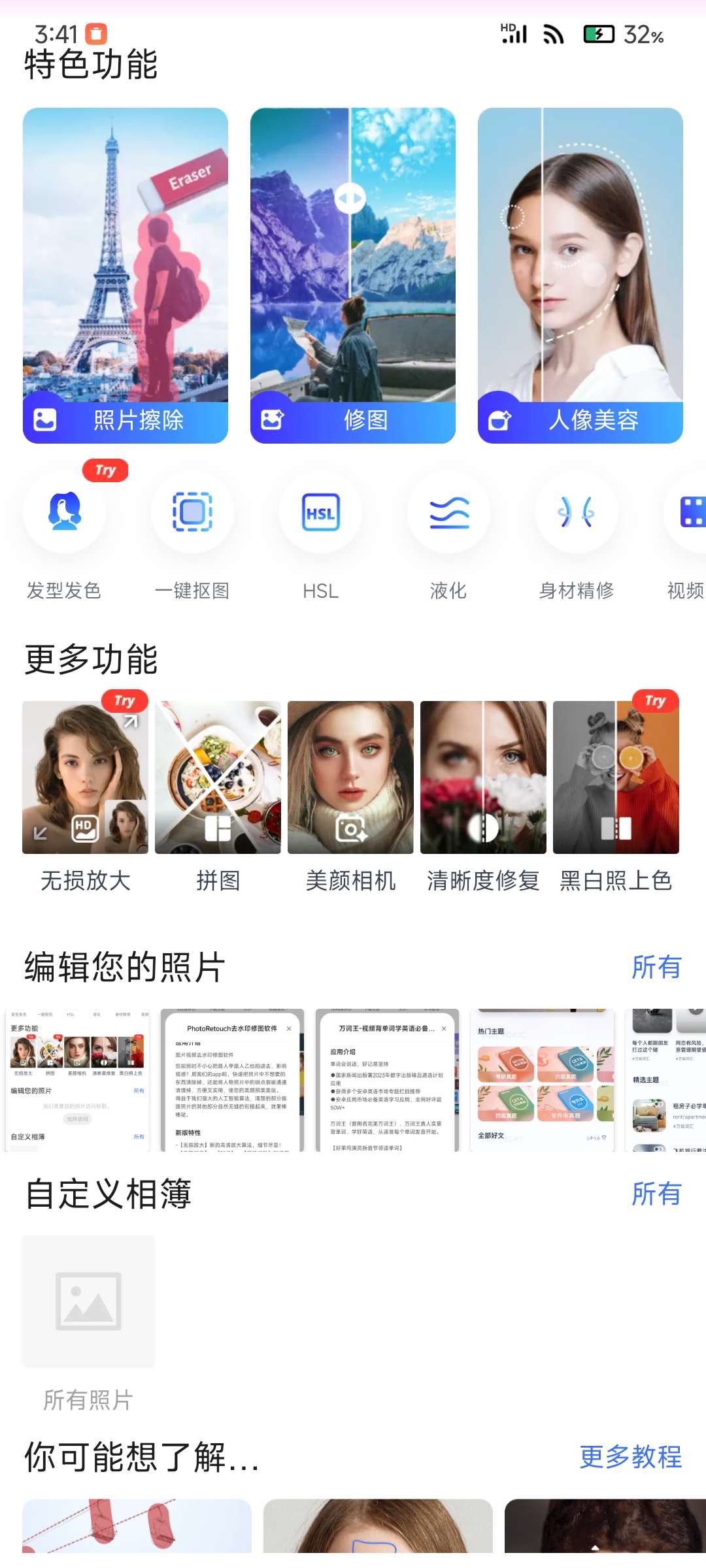Try 黑白照上色 colorize feature
706x1568 pixels.
[616, 777]
